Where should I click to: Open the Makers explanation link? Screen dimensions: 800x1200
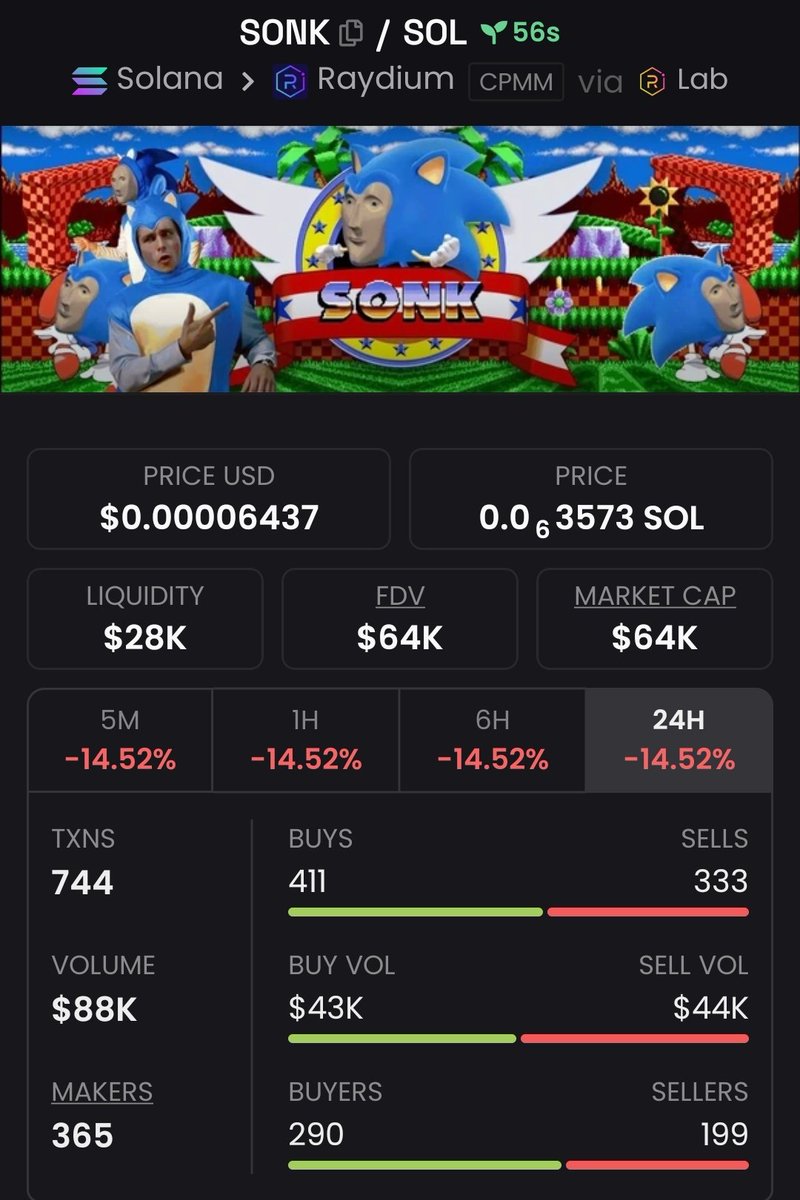102,1091
